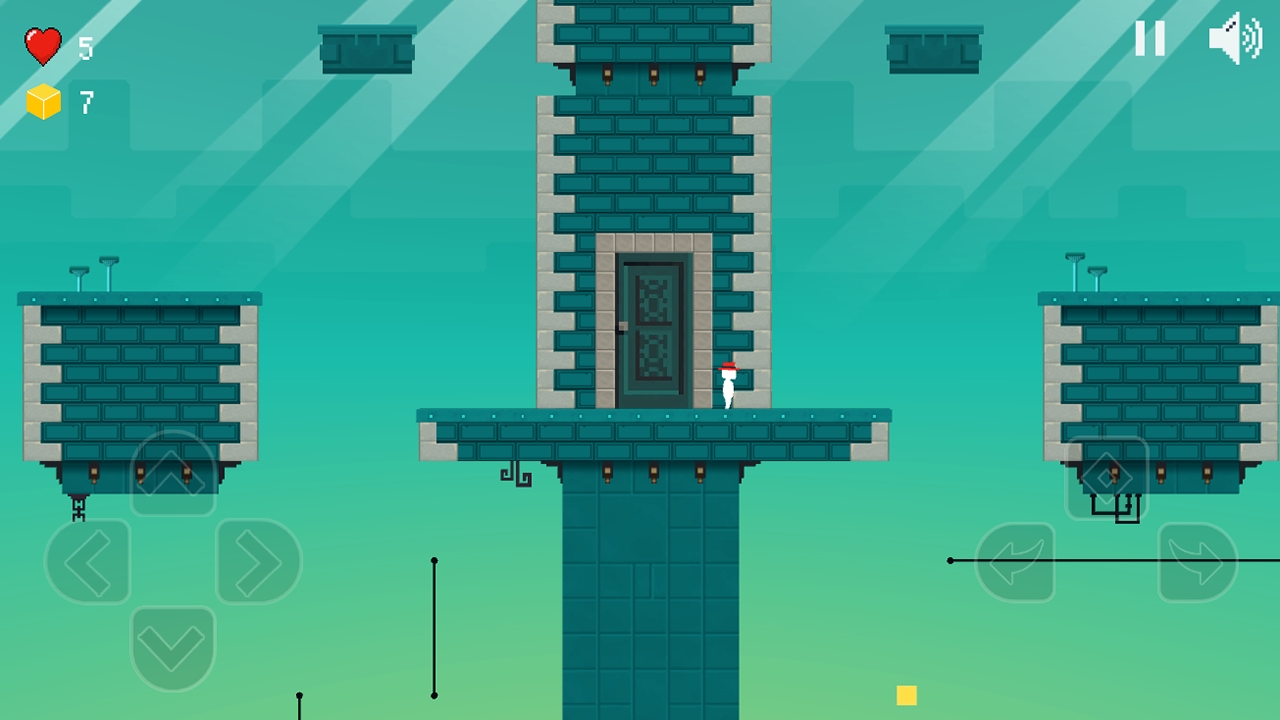The height and width of the screenshot is (720, 1280).
Task: Pause the game
Action: pyautogui.click(x=1150, y=38)
